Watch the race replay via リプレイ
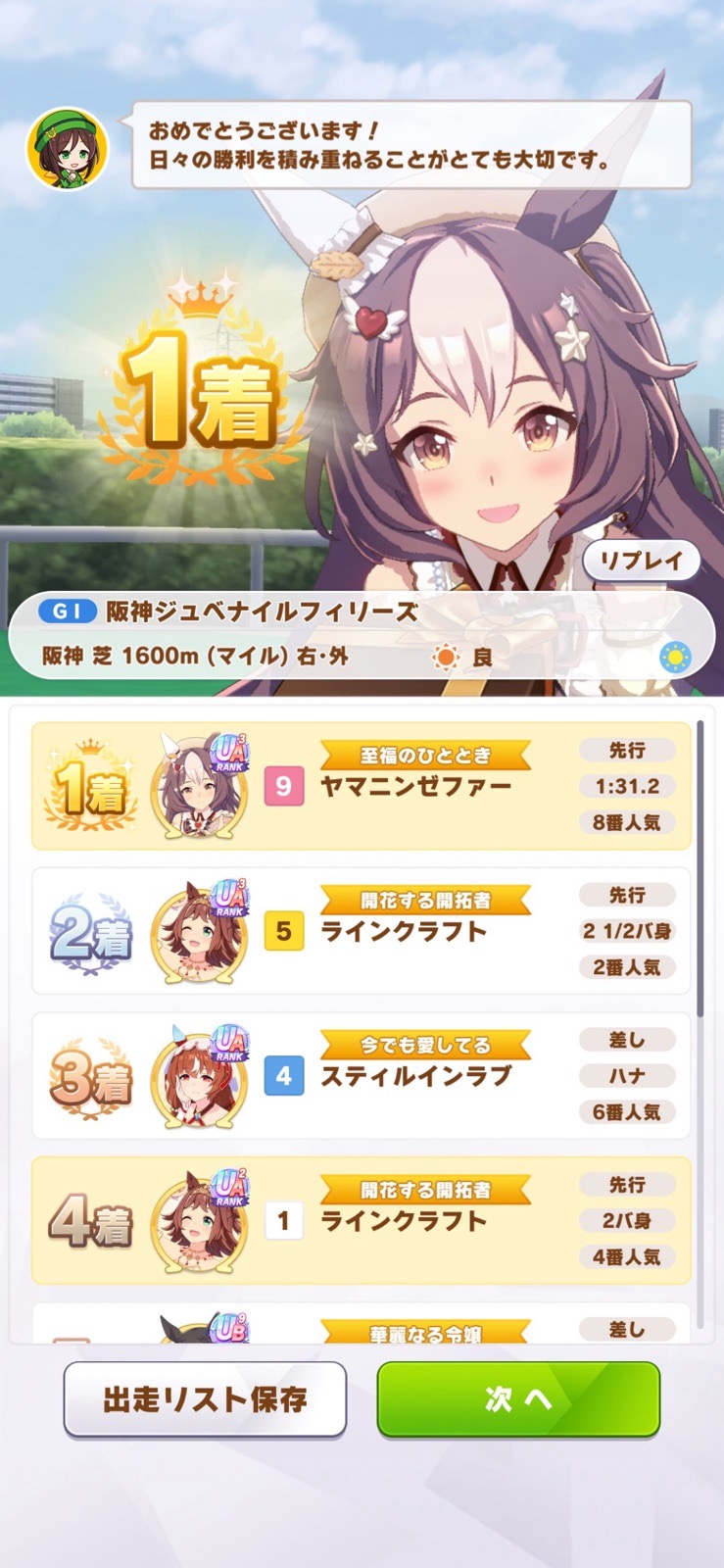The height and width of the screenshot is (1568, 724). pos(641,561)
